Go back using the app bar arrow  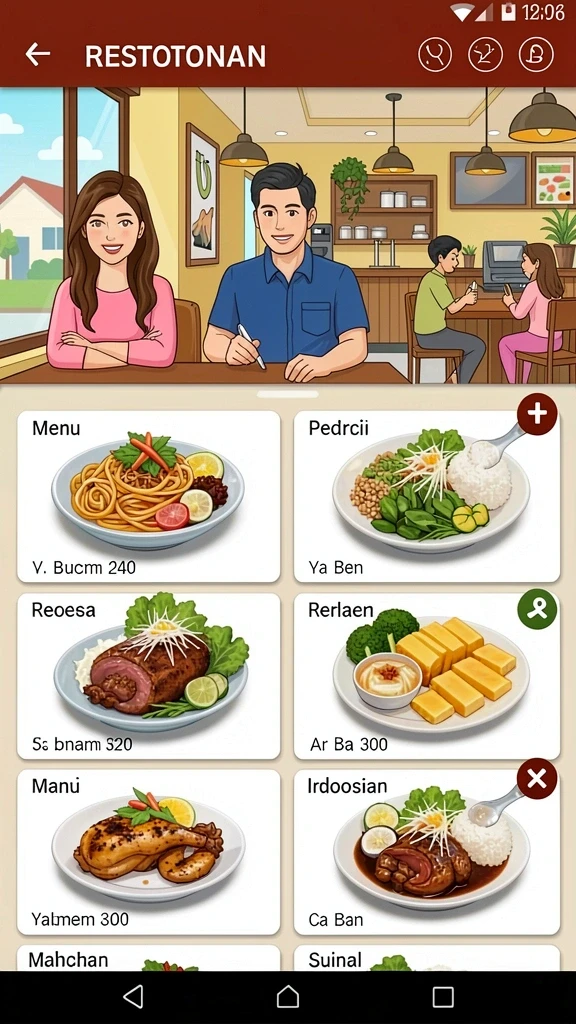38,55
